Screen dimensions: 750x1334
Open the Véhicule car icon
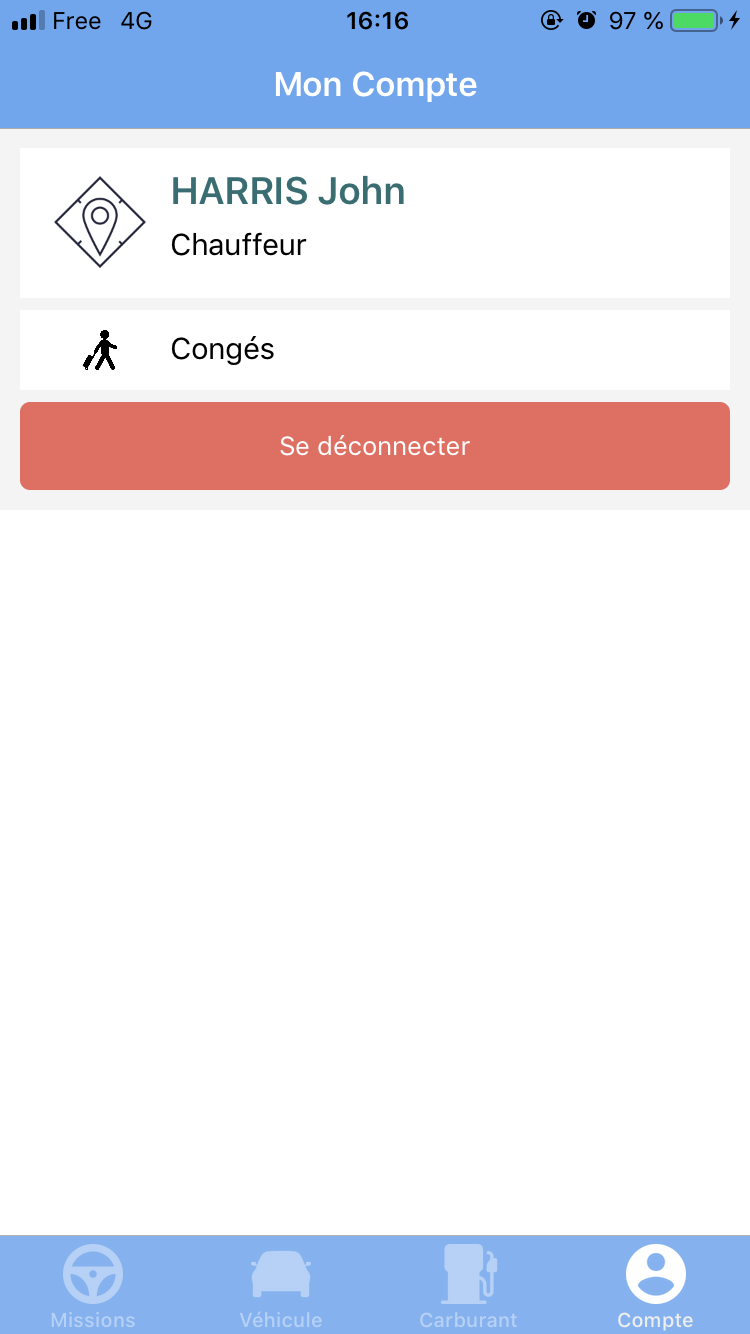tap(280, 1272)
